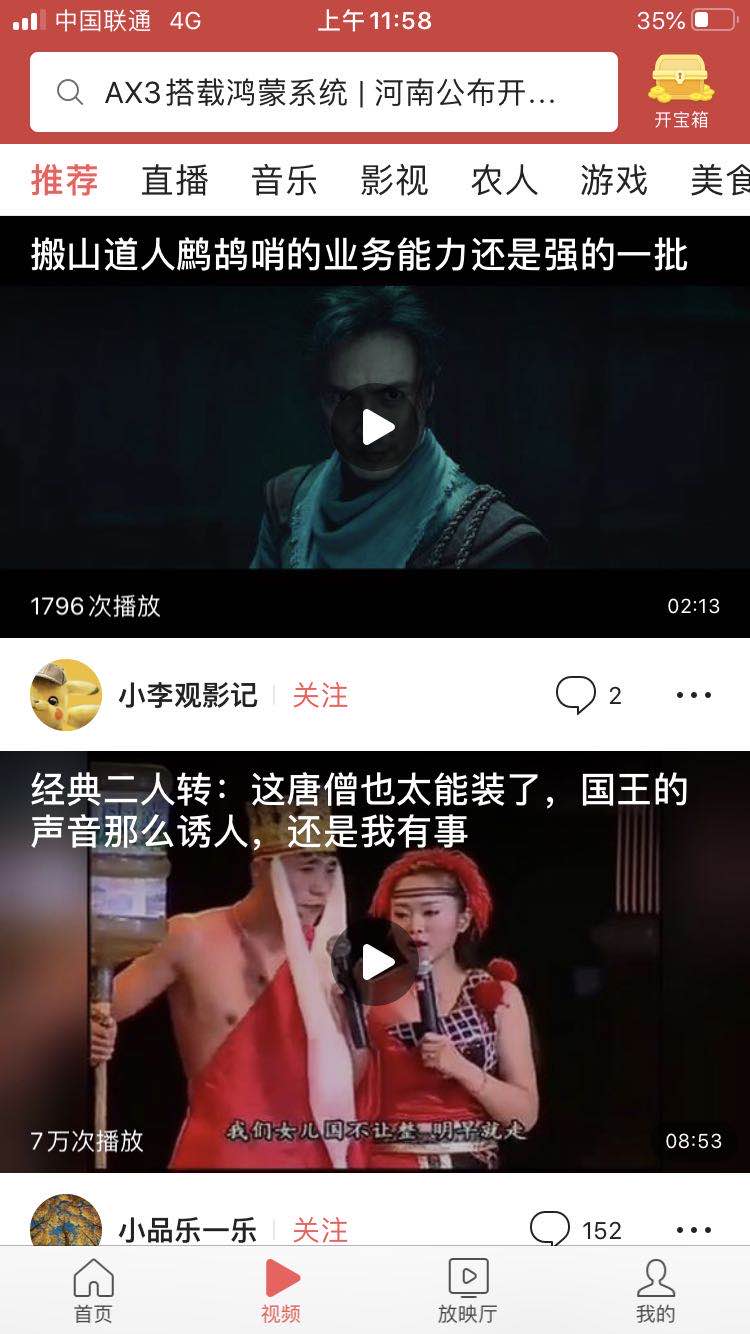Follow 小品乐一乐 via 关注
Viewport: 750px width, 1334px height.
[x=320, y=1229]
